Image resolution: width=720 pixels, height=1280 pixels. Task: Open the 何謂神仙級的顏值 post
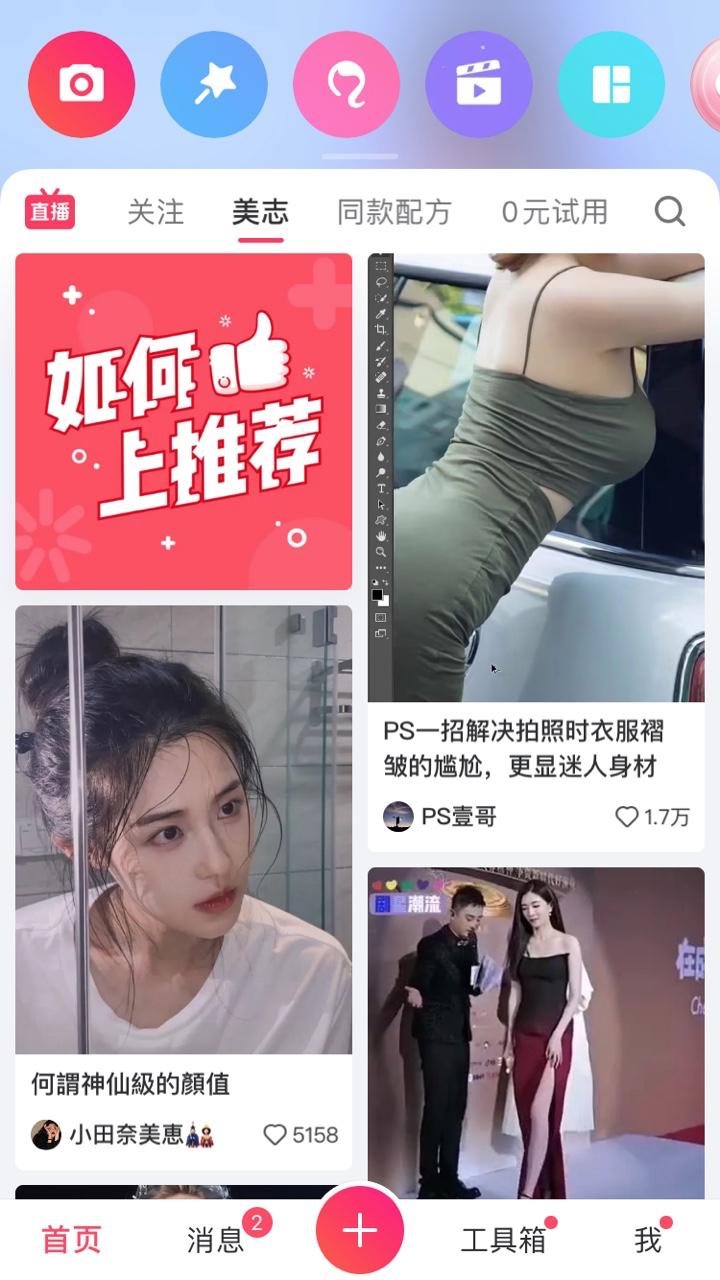tap(184, 830)
